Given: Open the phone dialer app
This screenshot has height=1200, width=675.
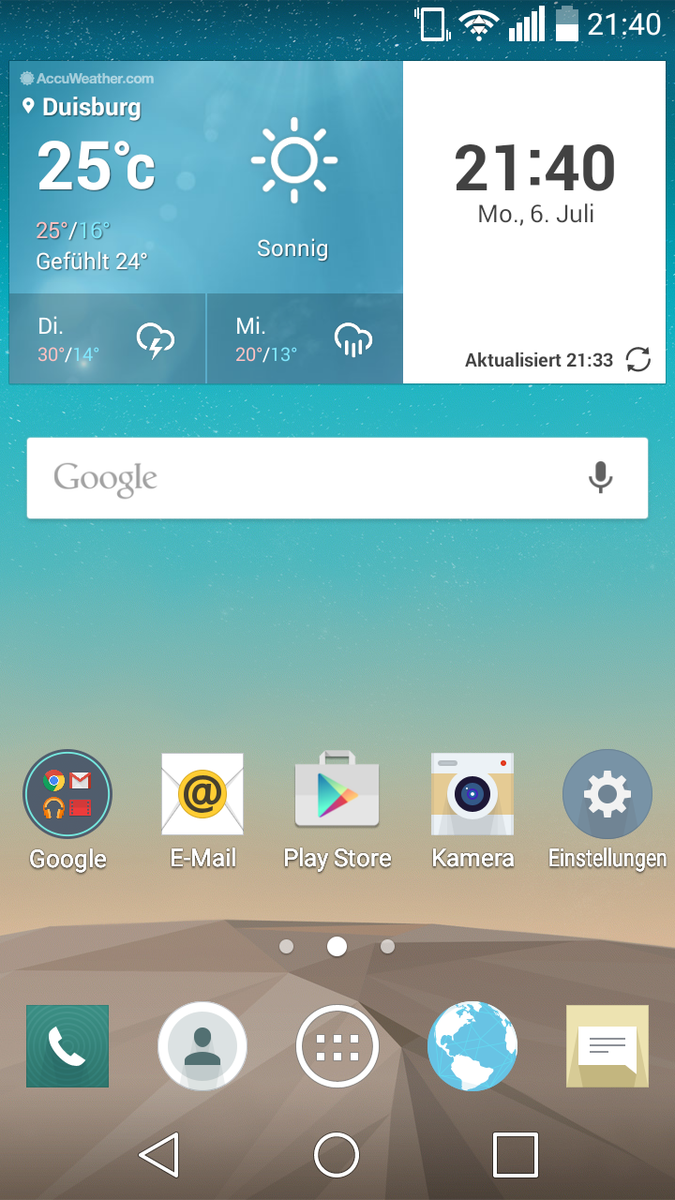Looking at the screenshot, I should click(67, 1046).
